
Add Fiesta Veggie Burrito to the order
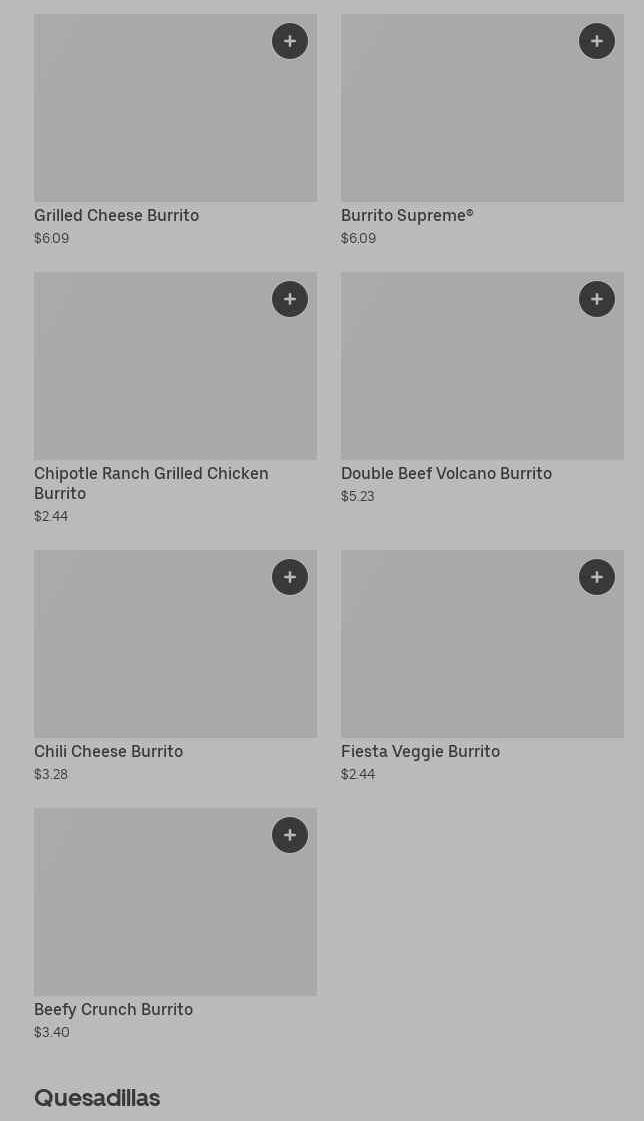(x=597, y=577)
